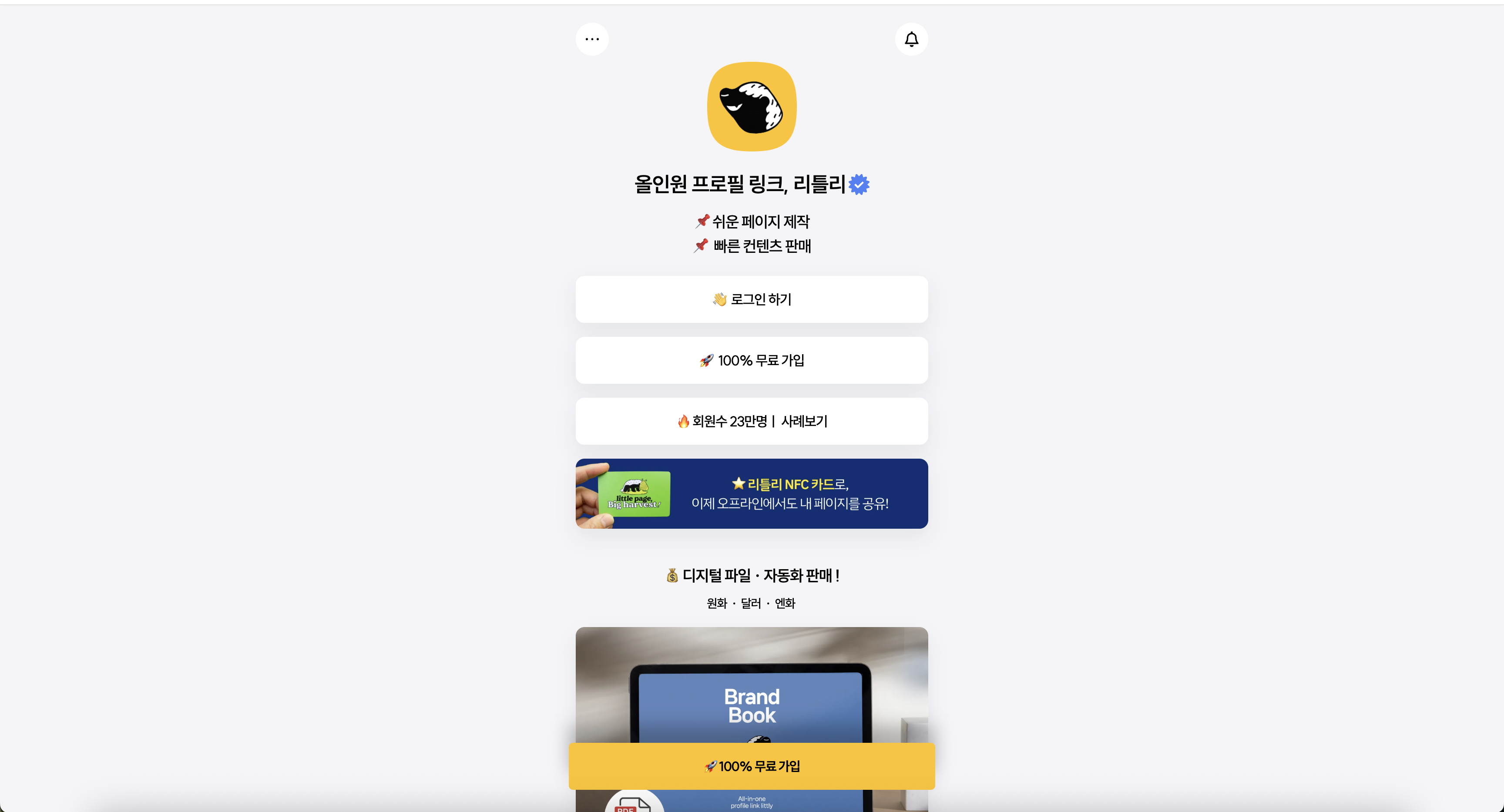Tap the yellow 100% 무료 가입 floating button
Viewport: 1504px width, 812px height.
pyautogui.click(x=752, y=766)
